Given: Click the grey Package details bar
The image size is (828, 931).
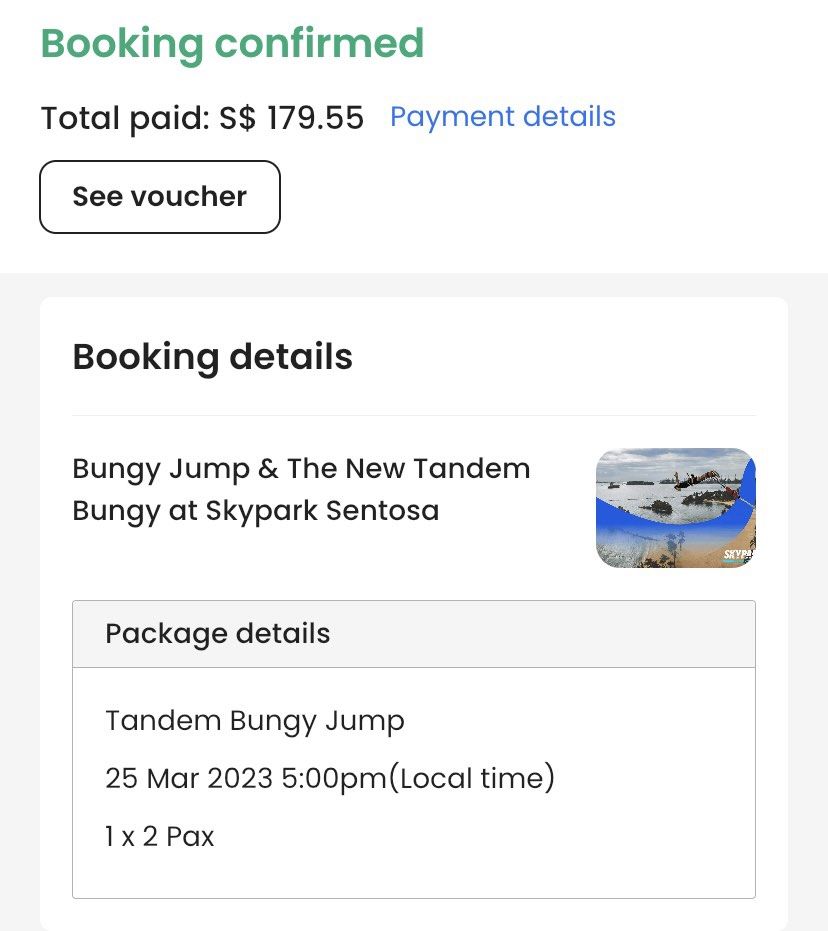Looking at the screenshot, I should pyautogui.click(x=414, y=633).
